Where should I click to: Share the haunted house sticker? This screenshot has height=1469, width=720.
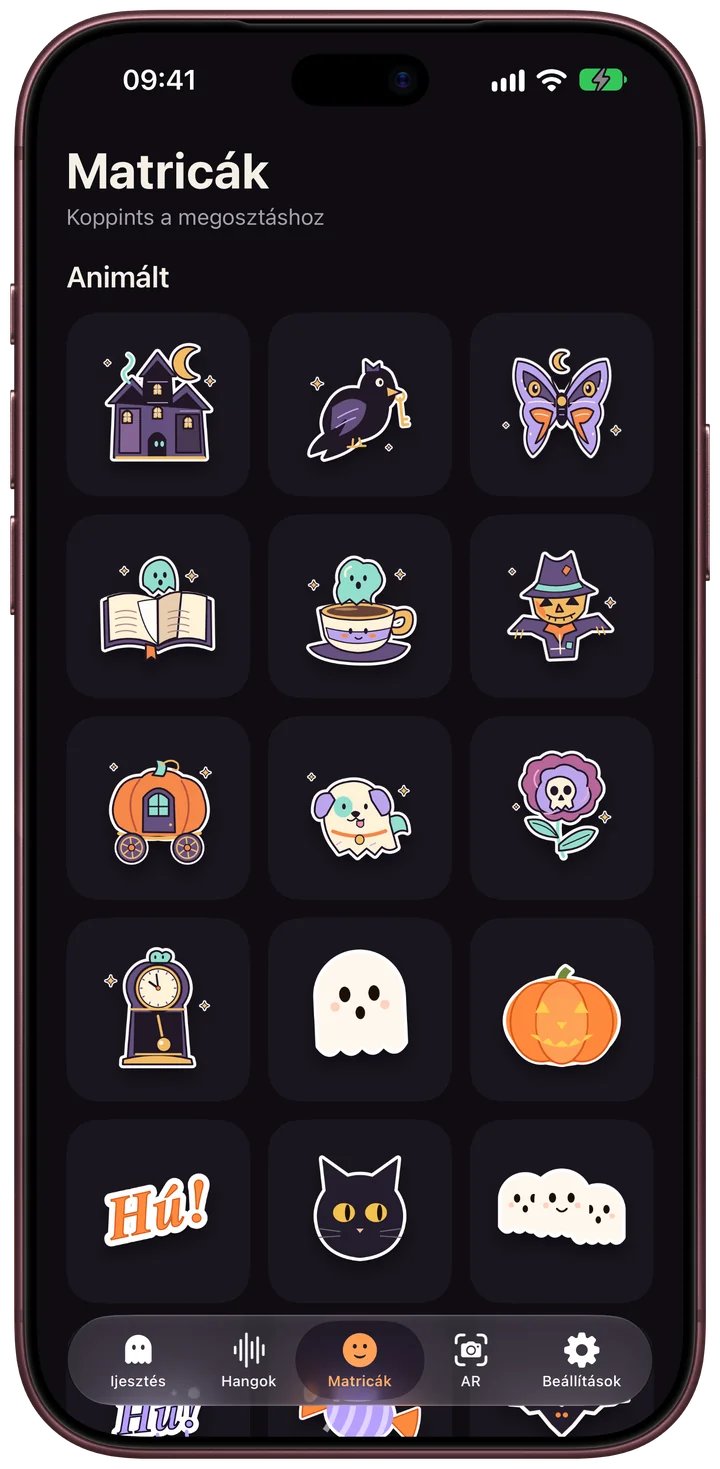tap(158, 404)
